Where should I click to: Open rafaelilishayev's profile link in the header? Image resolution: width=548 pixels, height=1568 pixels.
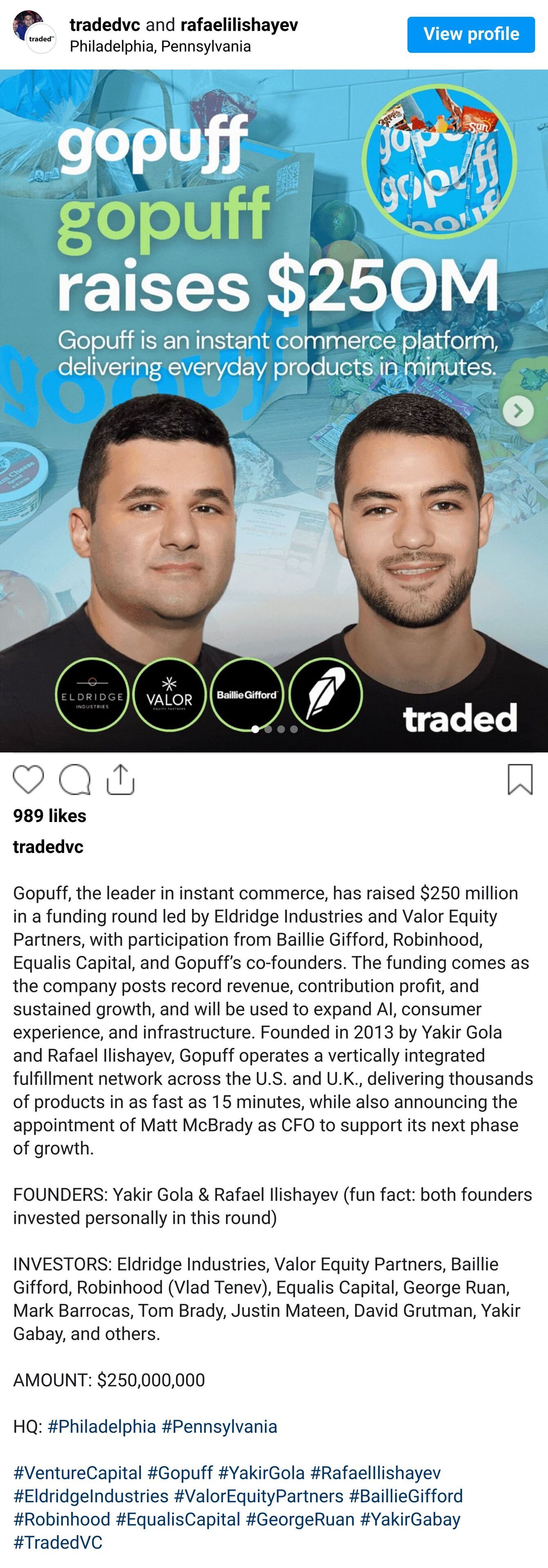click(x=239, y=25)
